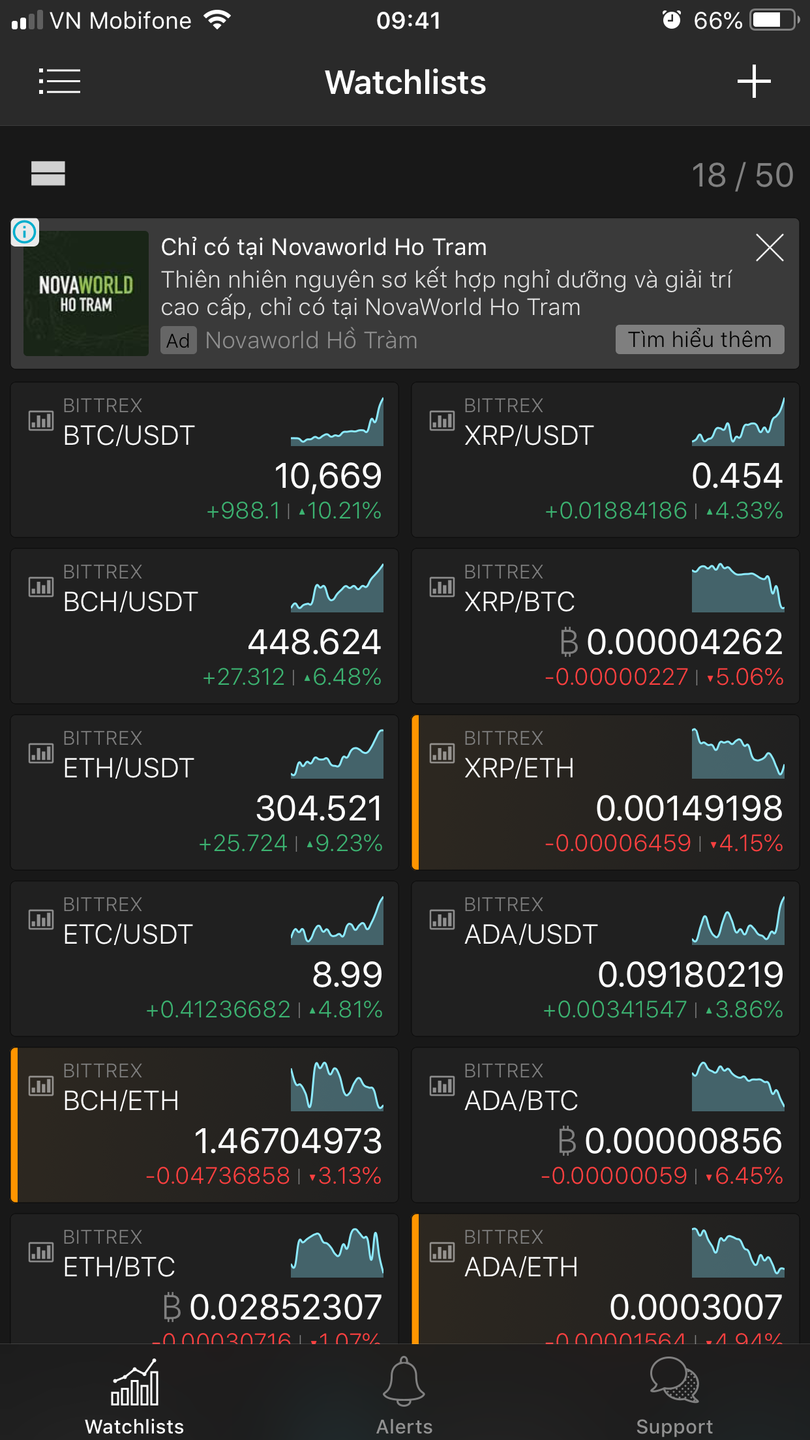Open the BTC/USDT card
Image resolution: width=810 pixels, height=1440 pixels.
[204, 460]
